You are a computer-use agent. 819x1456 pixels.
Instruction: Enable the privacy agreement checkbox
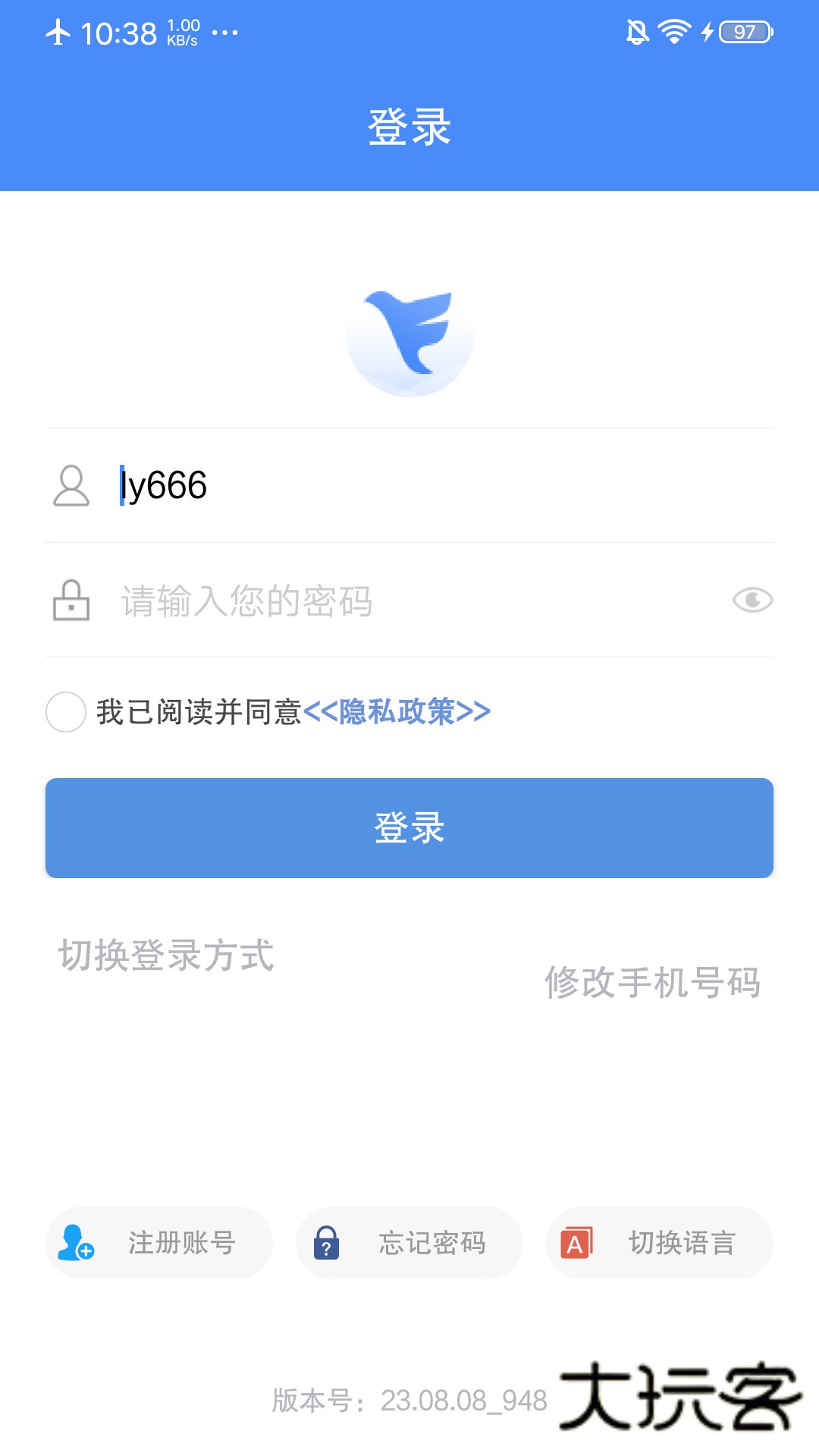[x=67, y=711]
